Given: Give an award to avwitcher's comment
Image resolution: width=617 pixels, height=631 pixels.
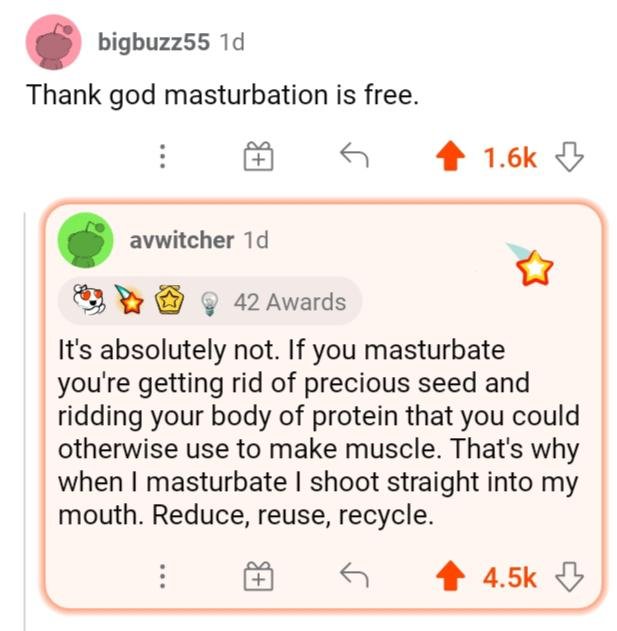Looking at the screenshot, I should point(257,576).
